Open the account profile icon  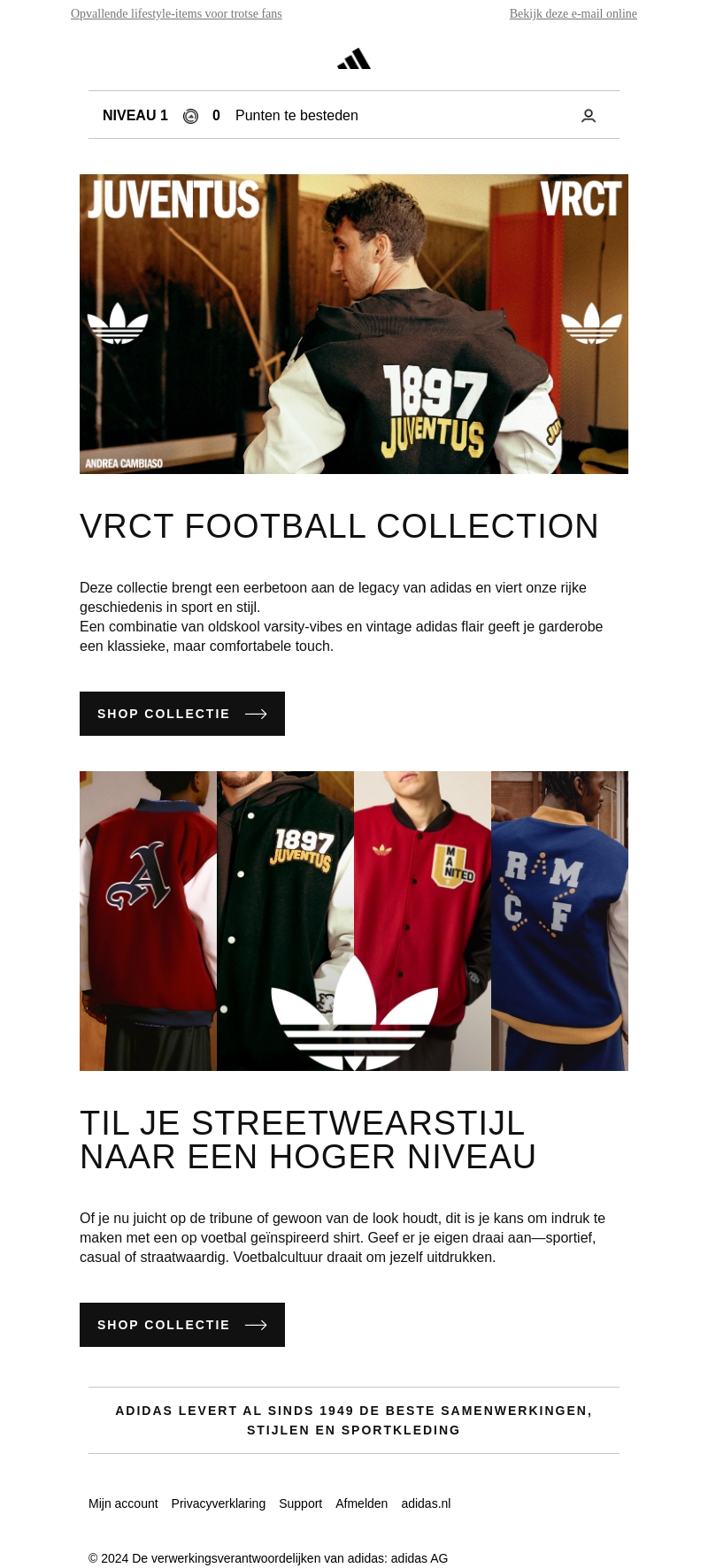click(589, 116)
